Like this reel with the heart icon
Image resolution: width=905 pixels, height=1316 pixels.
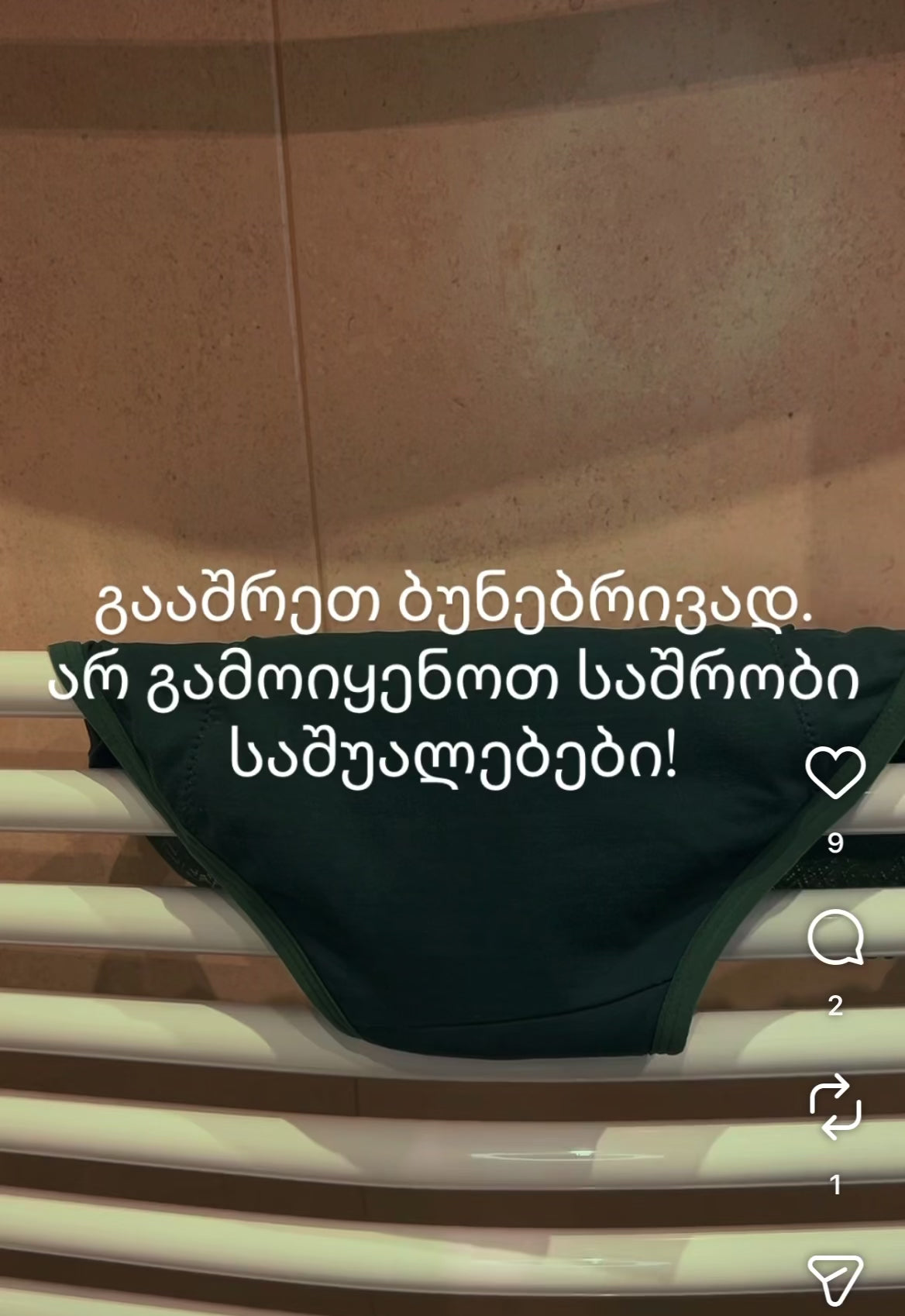click(834, 774)
